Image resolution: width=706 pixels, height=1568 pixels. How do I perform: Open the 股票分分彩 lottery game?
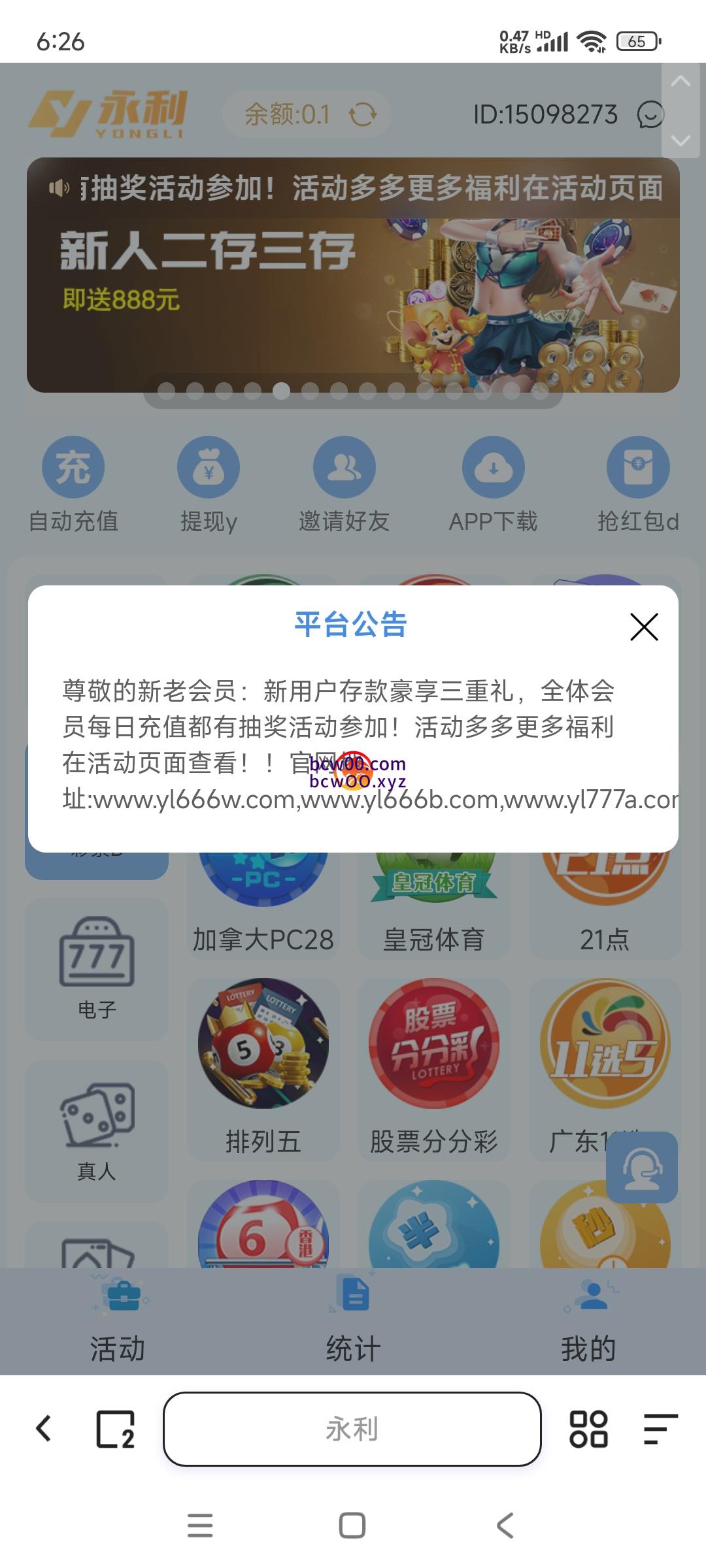pos(433,1066)
